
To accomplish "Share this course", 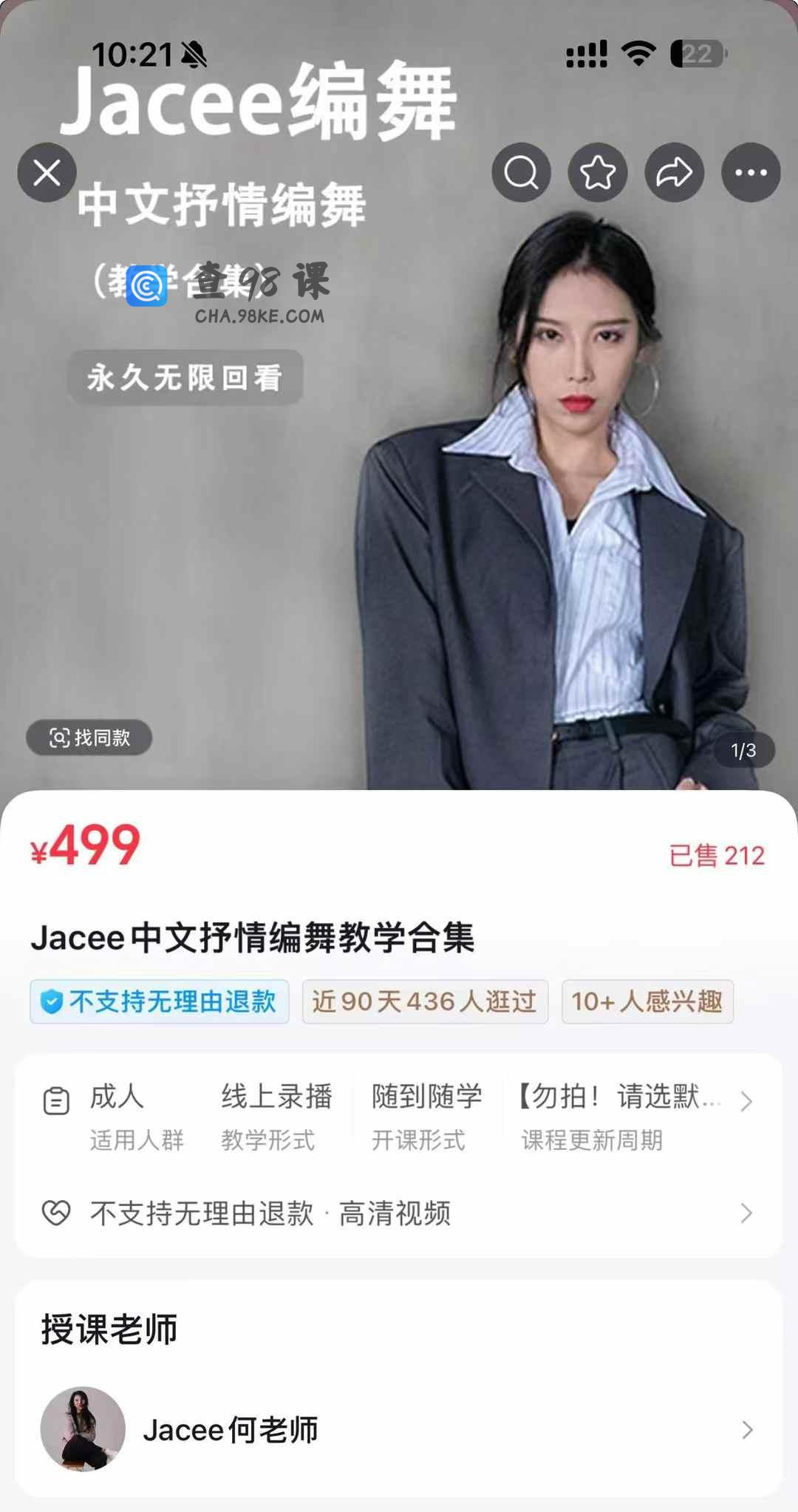I will (x=675, y=173).
